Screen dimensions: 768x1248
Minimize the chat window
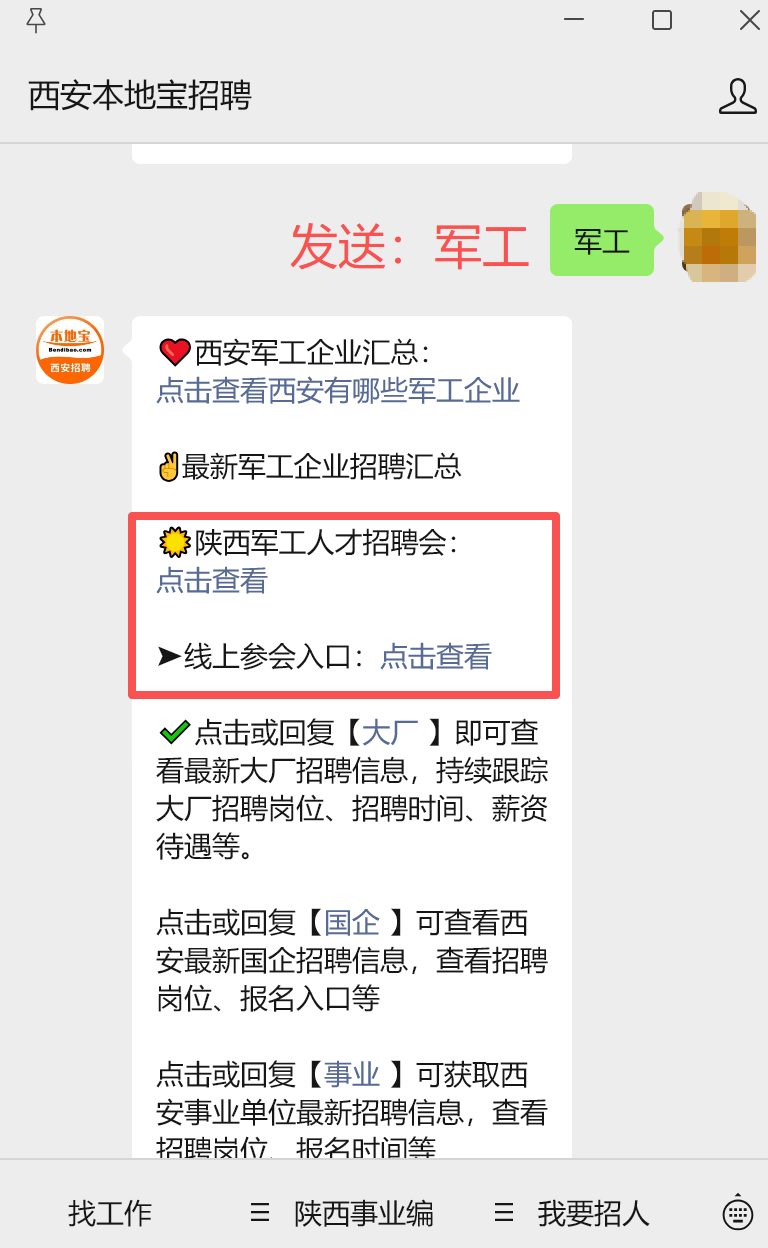[x=574, y=20]
